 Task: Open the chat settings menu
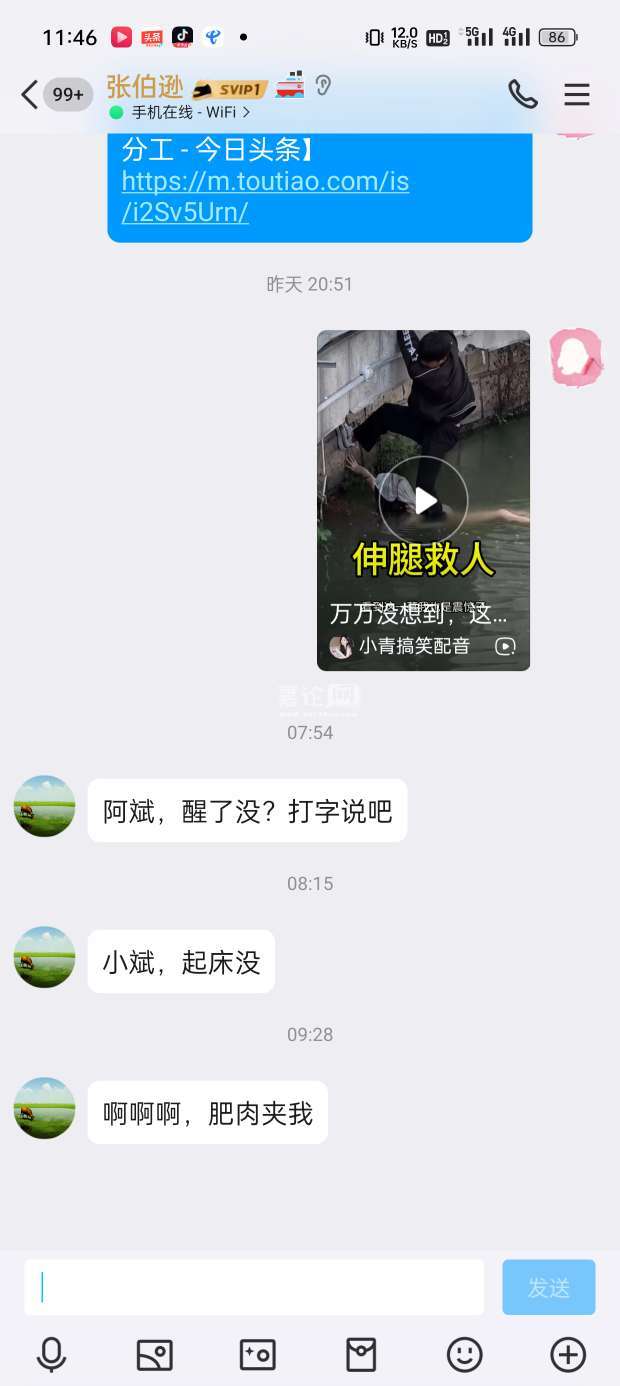point(577,95)
